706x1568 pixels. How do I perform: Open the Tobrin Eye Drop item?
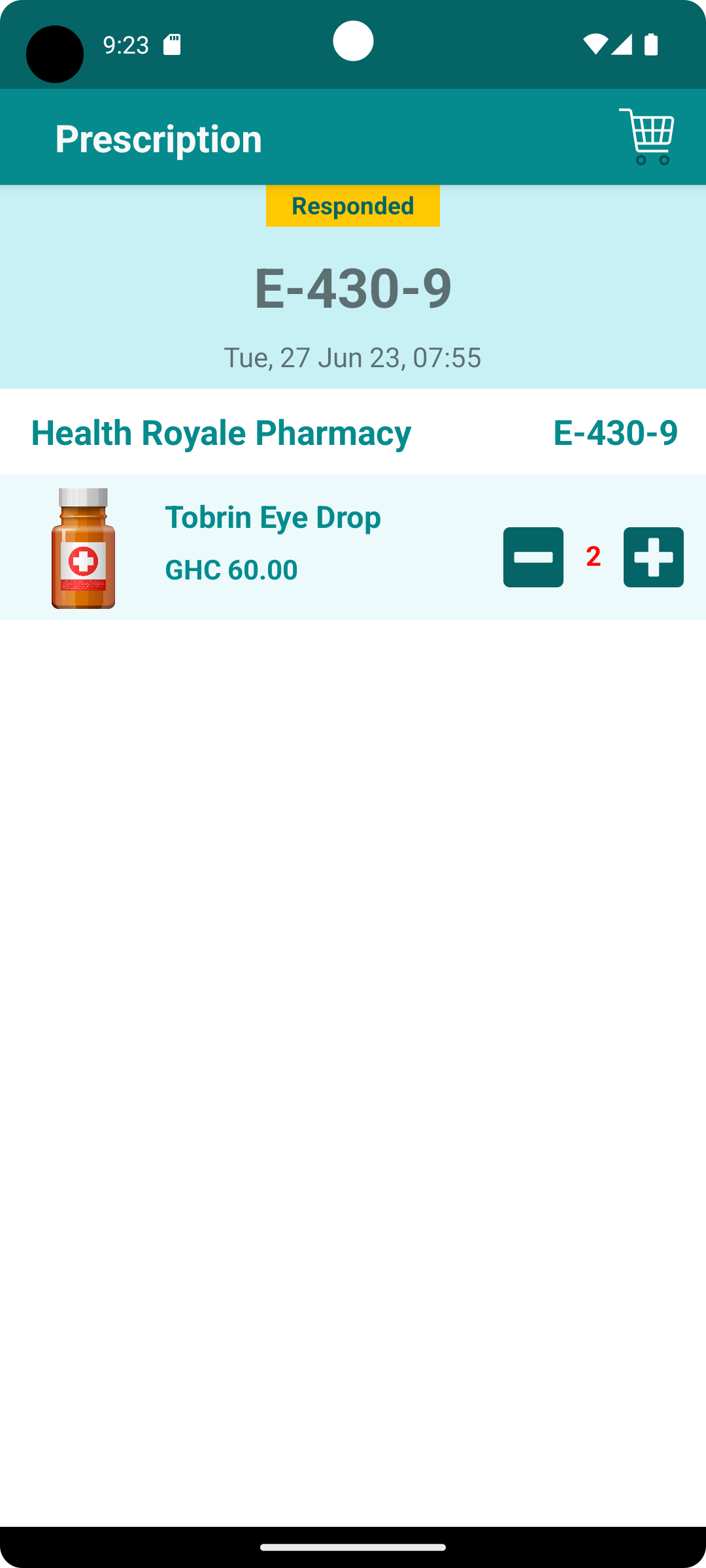click(x=273, y=517)
